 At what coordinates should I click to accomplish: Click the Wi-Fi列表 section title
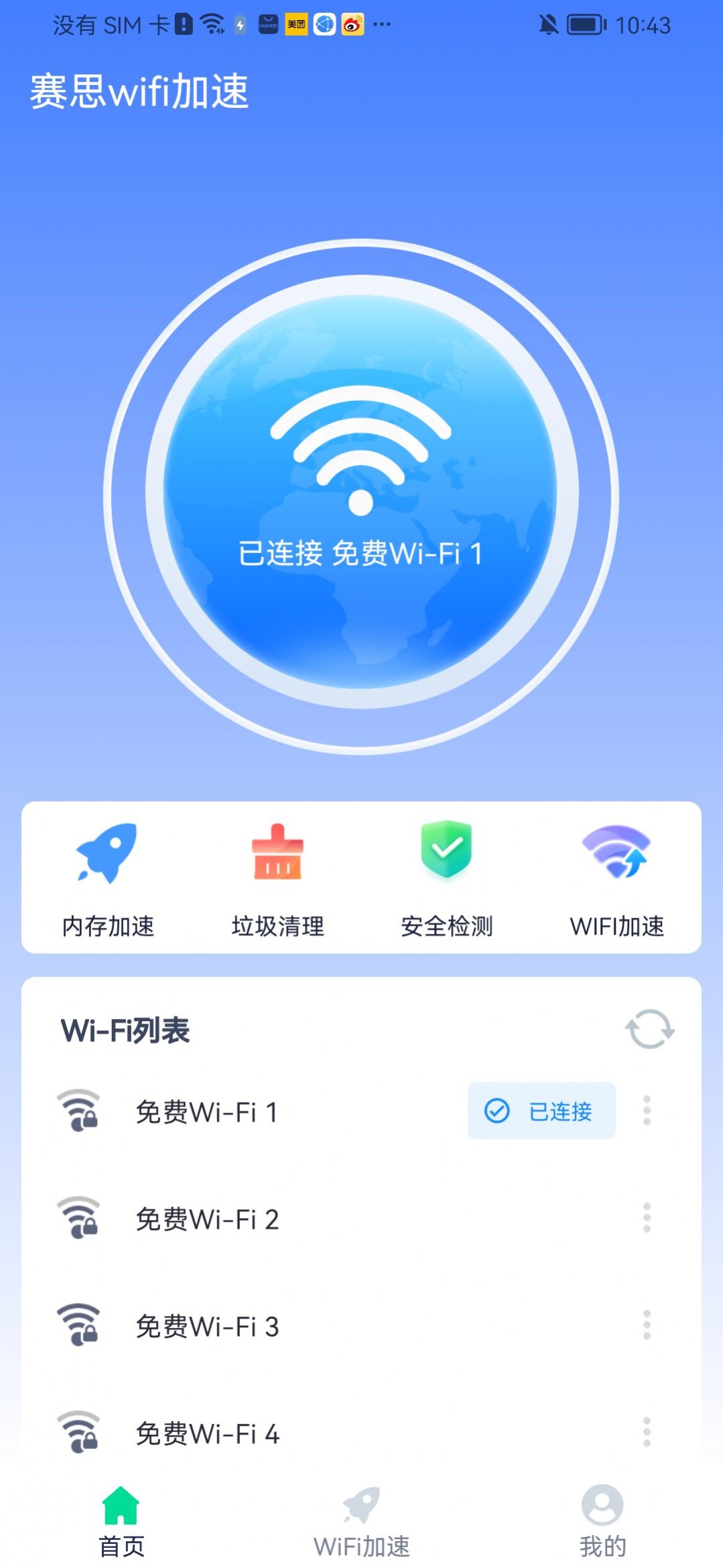(125, 1030)
